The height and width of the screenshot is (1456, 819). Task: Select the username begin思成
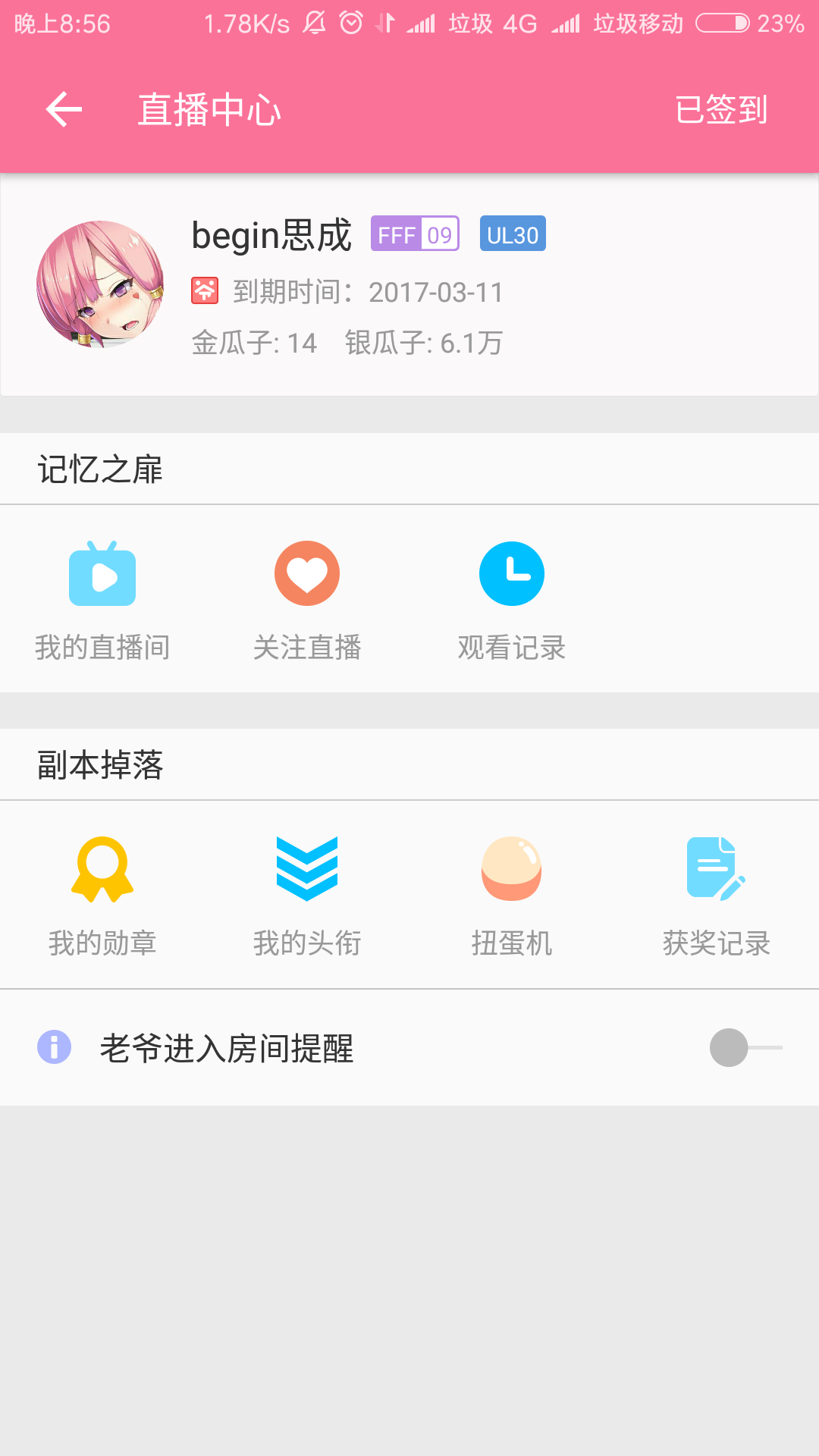[x=271, y=235]
